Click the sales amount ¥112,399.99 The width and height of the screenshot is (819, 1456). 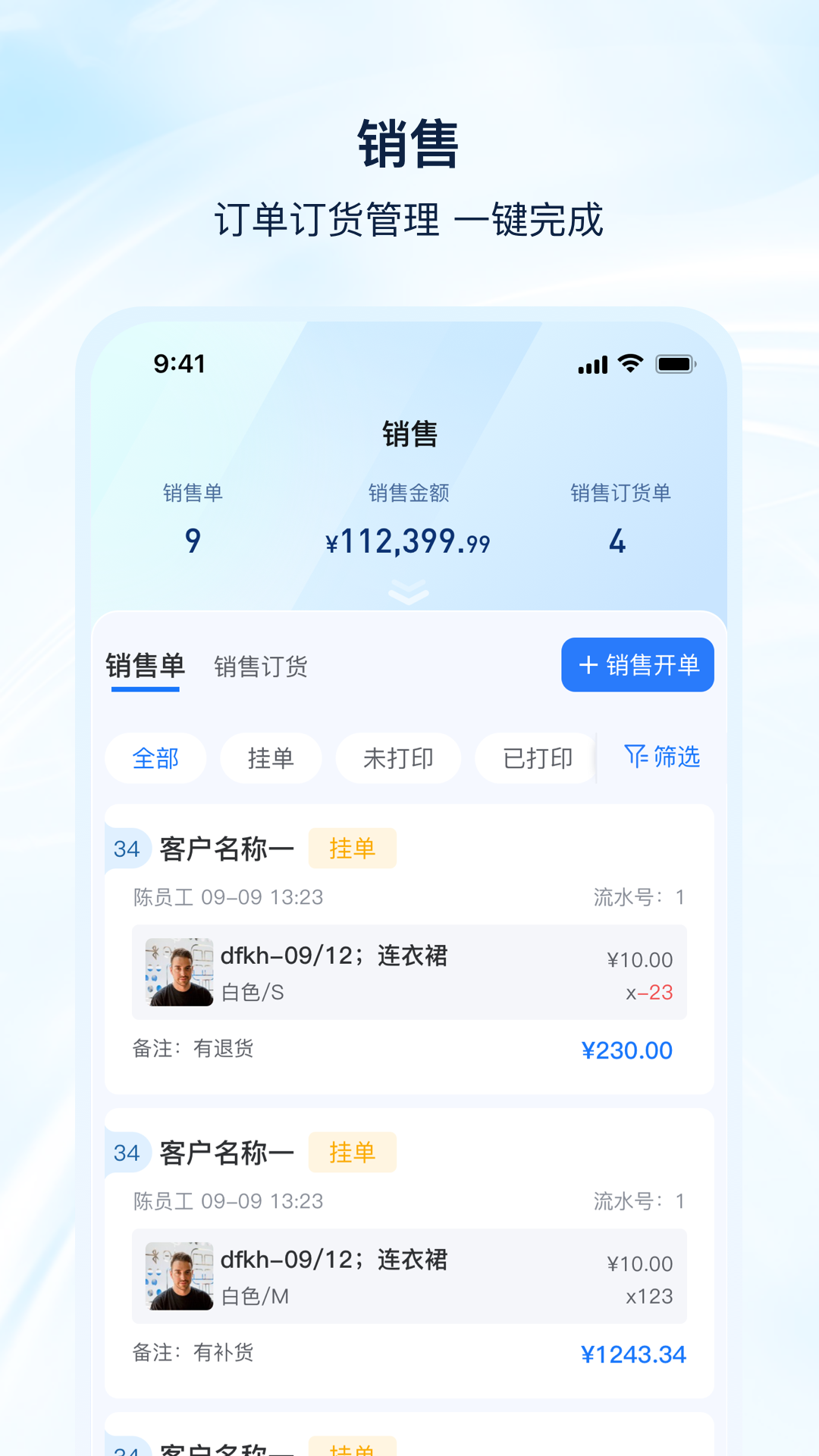point(408,541)
